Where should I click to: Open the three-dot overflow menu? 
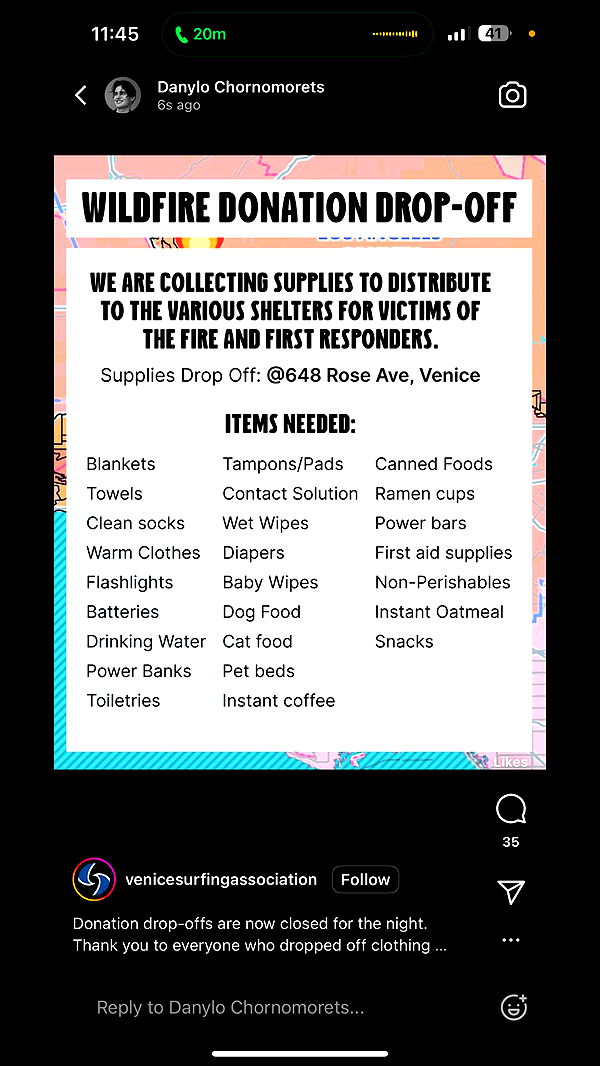point(511,940)
